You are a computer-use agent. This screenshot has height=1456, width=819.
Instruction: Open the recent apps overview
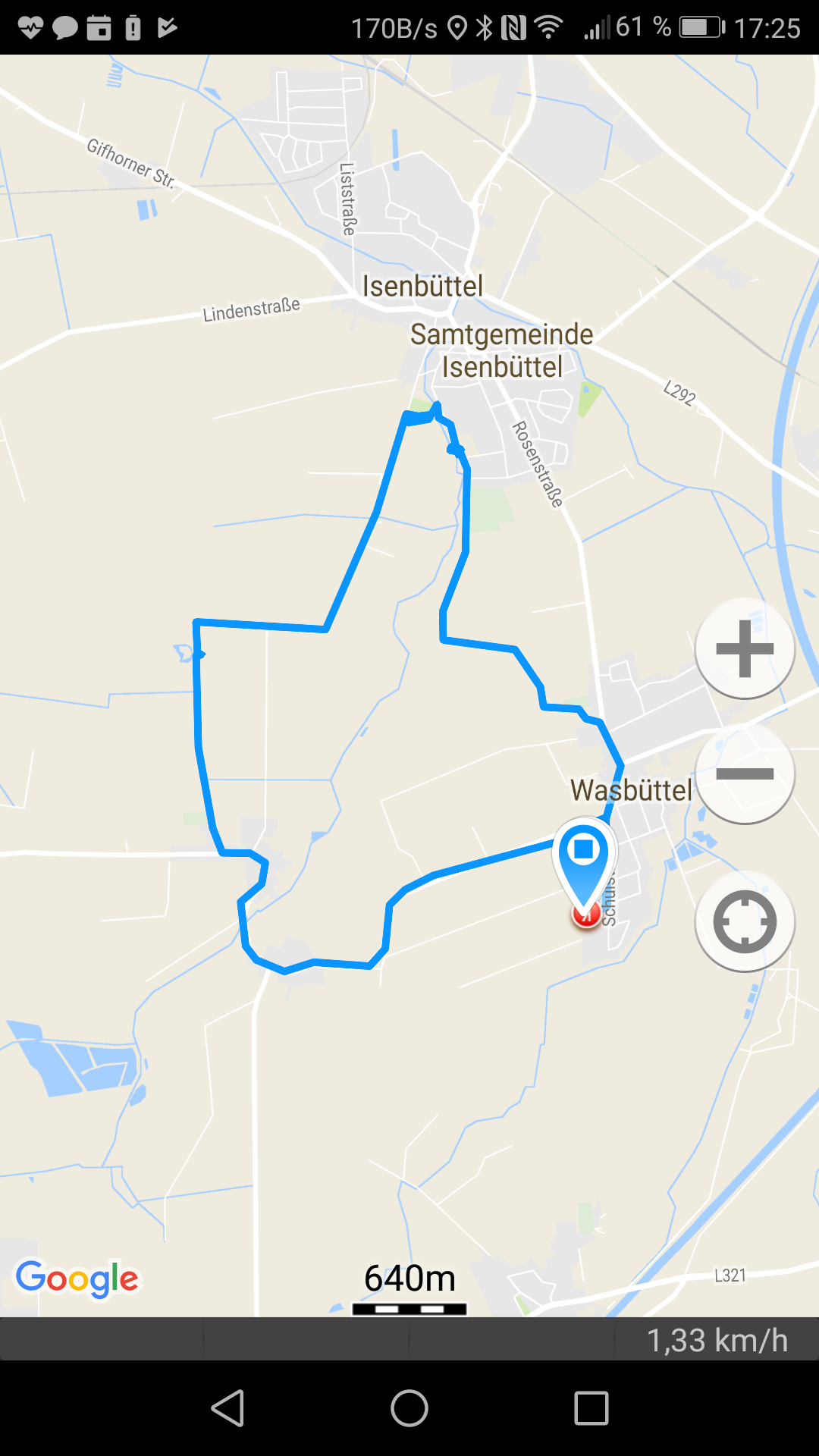(591, 1408)
